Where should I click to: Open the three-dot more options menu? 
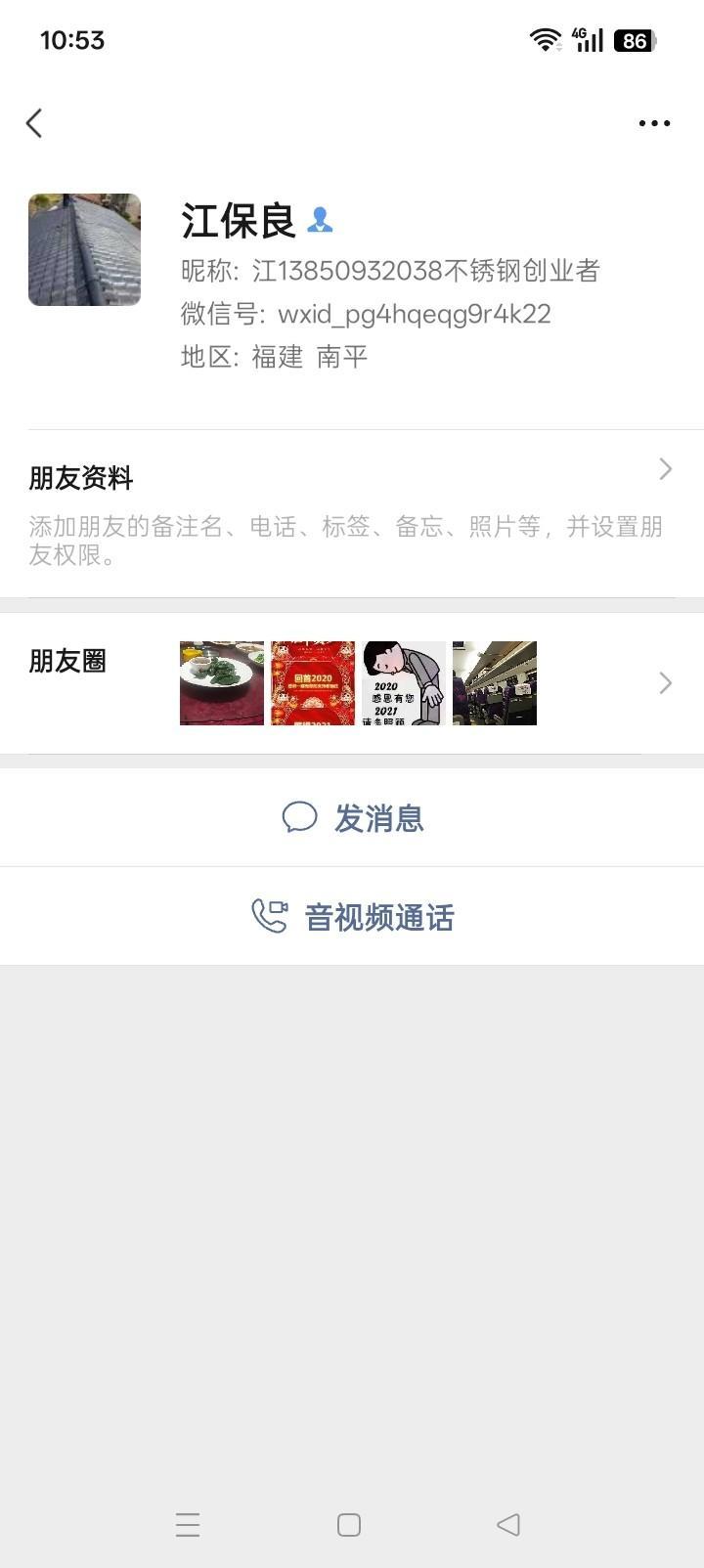[654, 123]
